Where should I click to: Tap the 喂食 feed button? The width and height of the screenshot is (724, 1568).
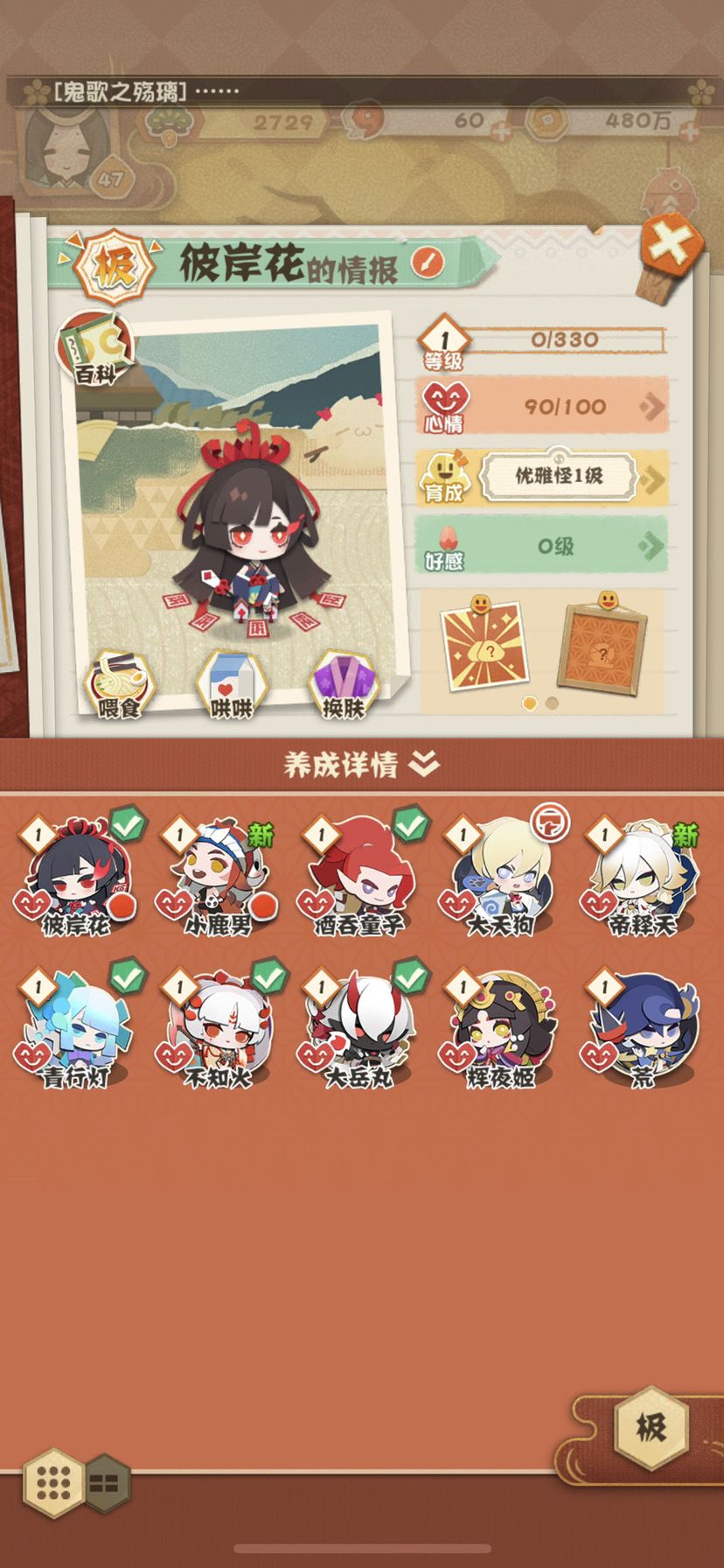click(x=120, y=684)
